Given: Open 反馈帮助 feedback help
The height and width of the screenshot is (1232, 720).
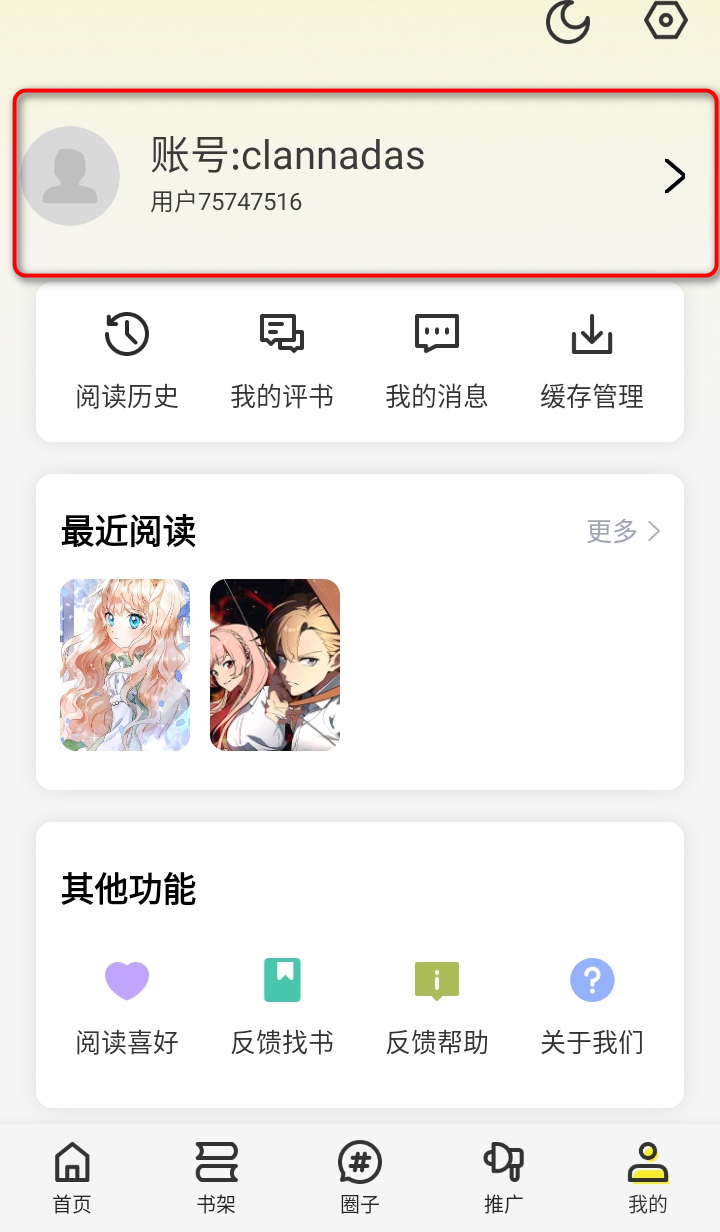Looking at the screenshot, I should (x=437, y=1006).
